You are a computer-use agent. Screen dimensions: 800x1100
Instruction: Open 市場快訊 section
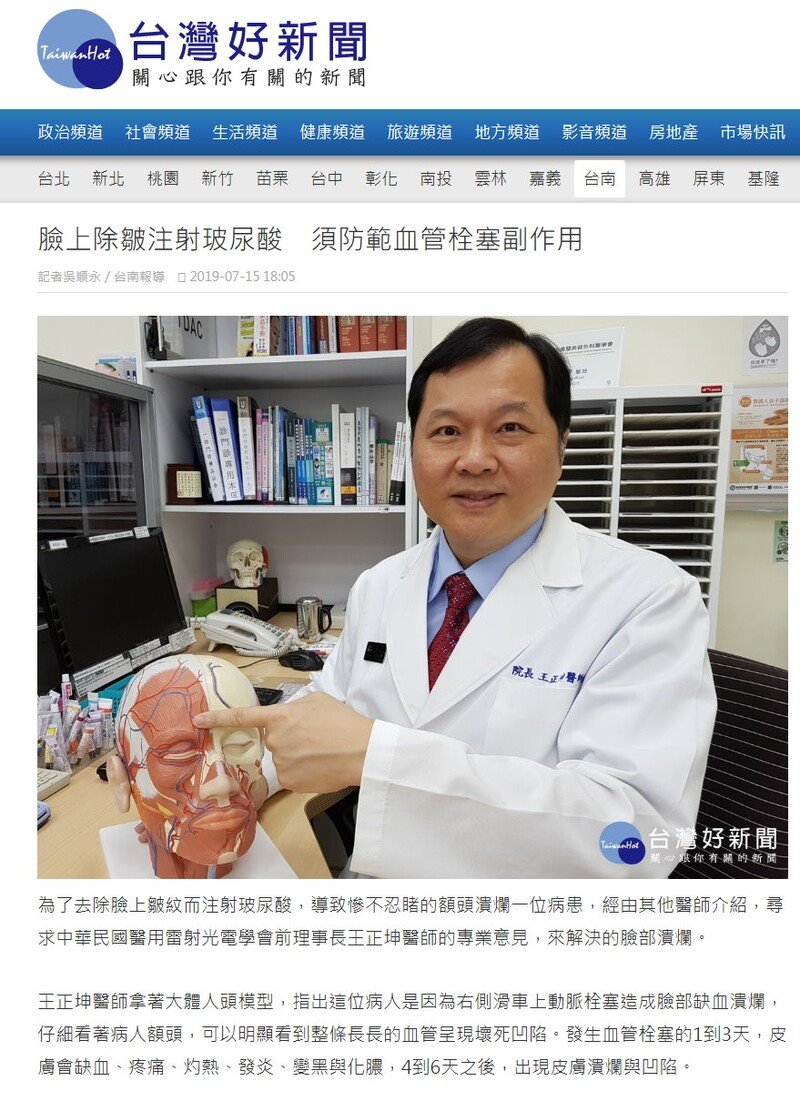coord(752,132)
